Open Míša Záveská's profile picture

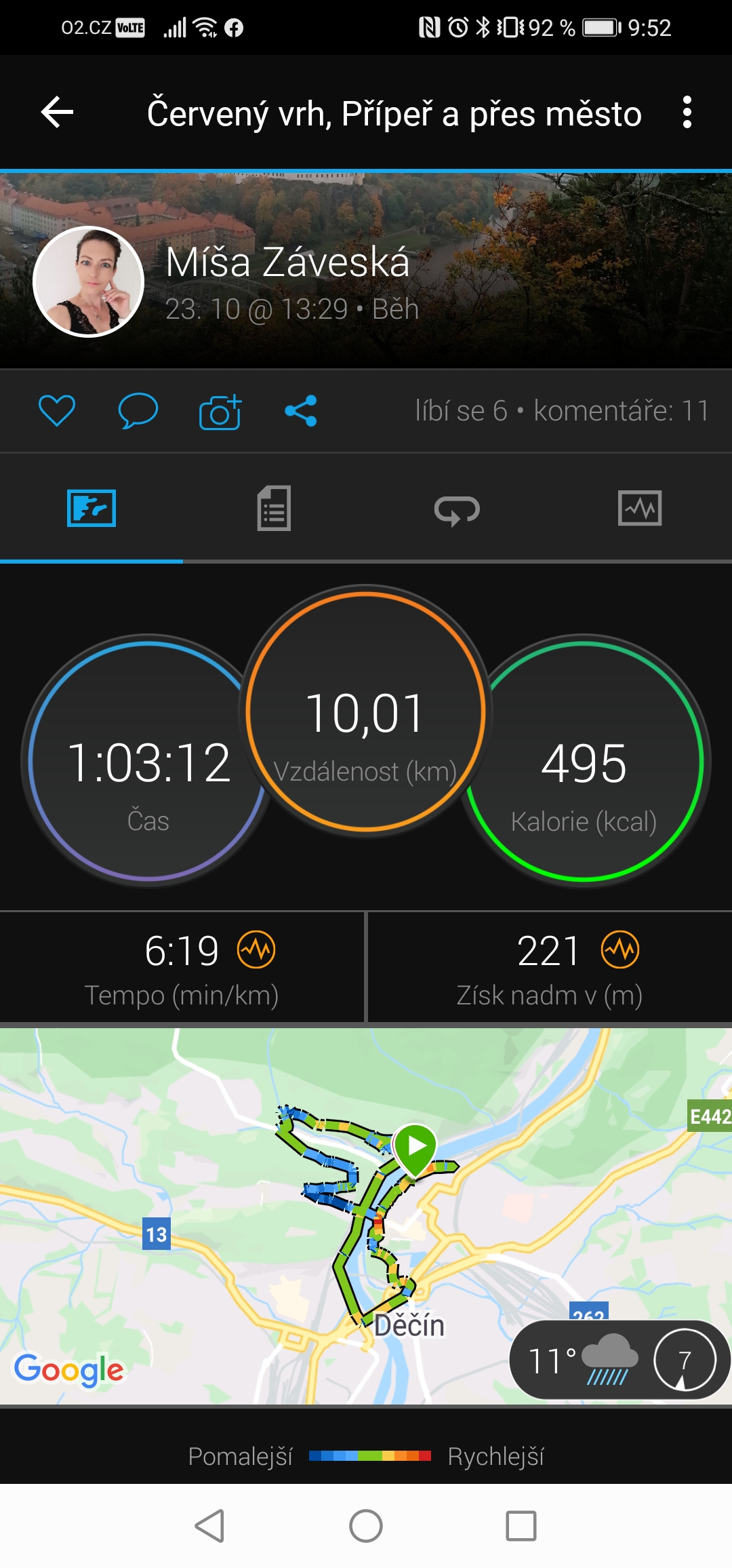[89, 281]
